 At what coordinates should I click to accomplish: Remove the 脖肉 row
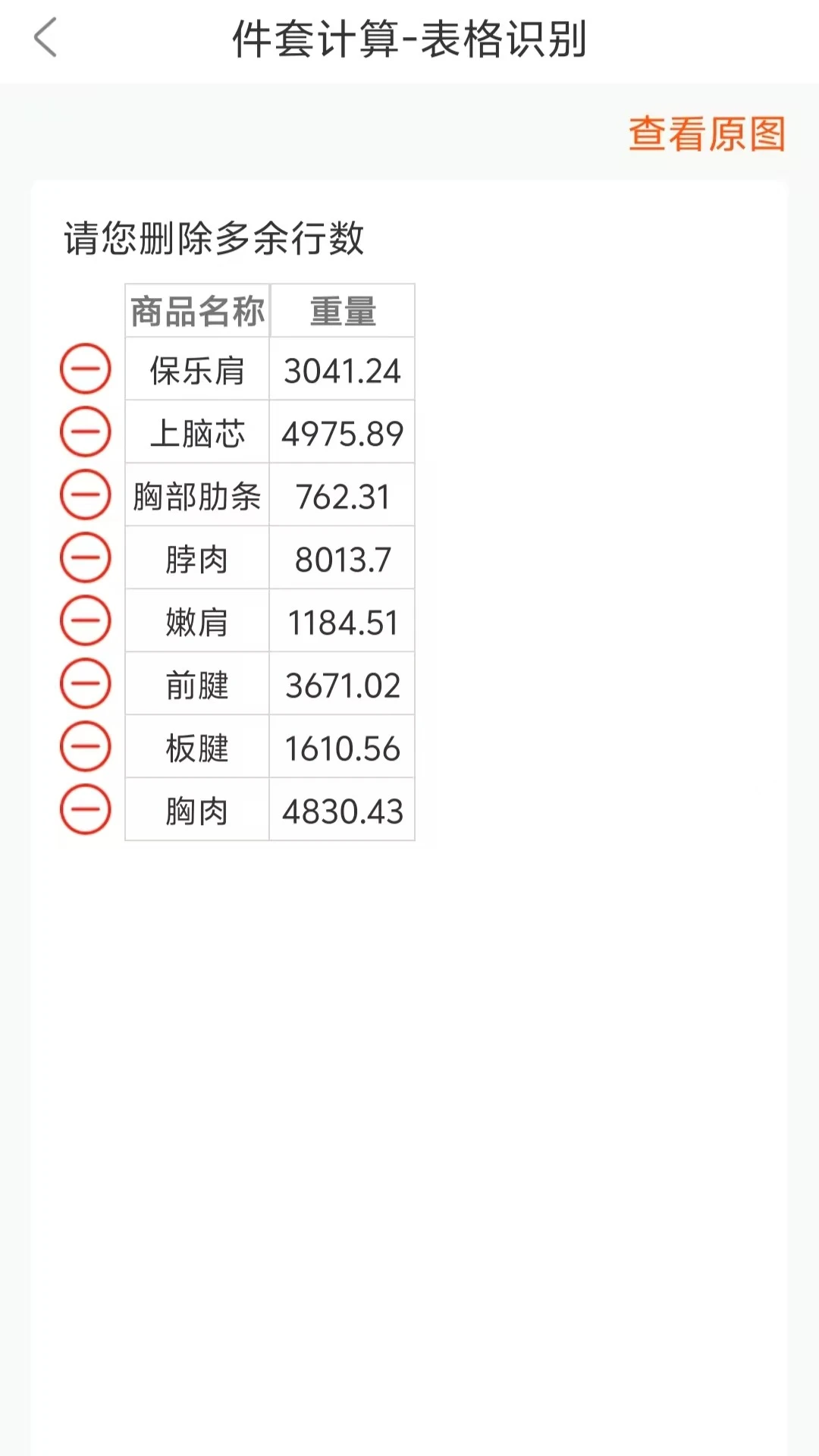click(x=86, y=558)
